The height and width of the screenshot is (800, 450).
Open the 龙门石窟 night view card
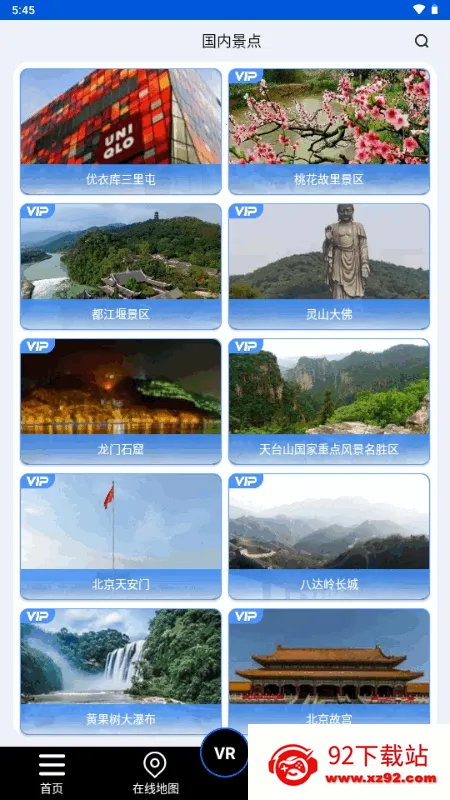click(121, 402)
